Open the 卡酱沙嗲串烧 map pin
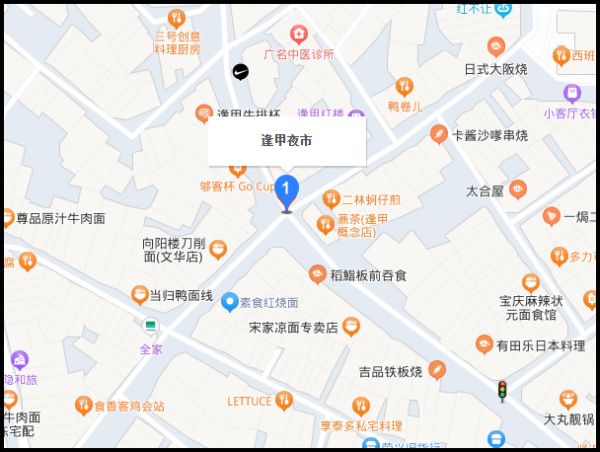The height and width of the screenshot is (452, 600). click(438, 134)
